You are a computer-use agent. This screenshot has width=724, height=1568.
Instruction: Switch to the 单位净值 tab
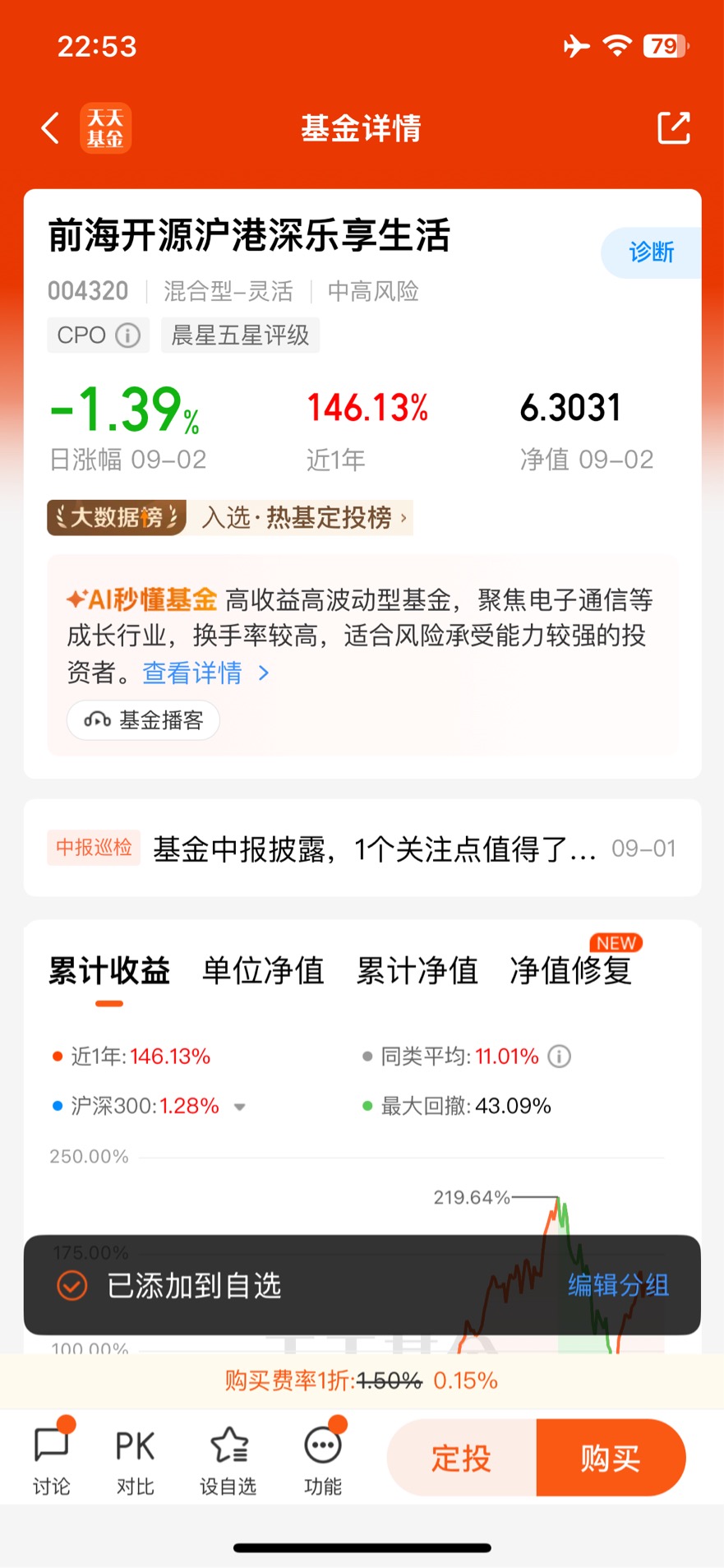point(263,971)
